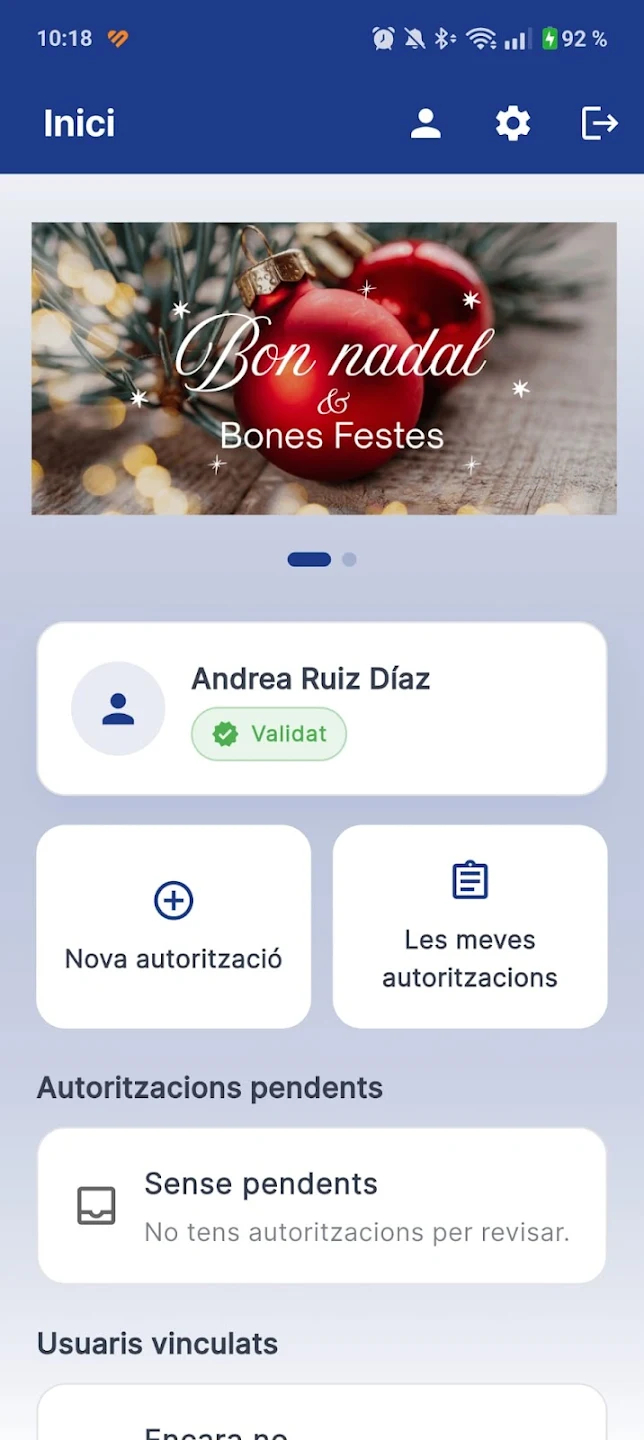Image resolution: width=644 pixels, height=1440 pixels.
Task: Jump to the second banner page dot
Action: tap(349, 560)
